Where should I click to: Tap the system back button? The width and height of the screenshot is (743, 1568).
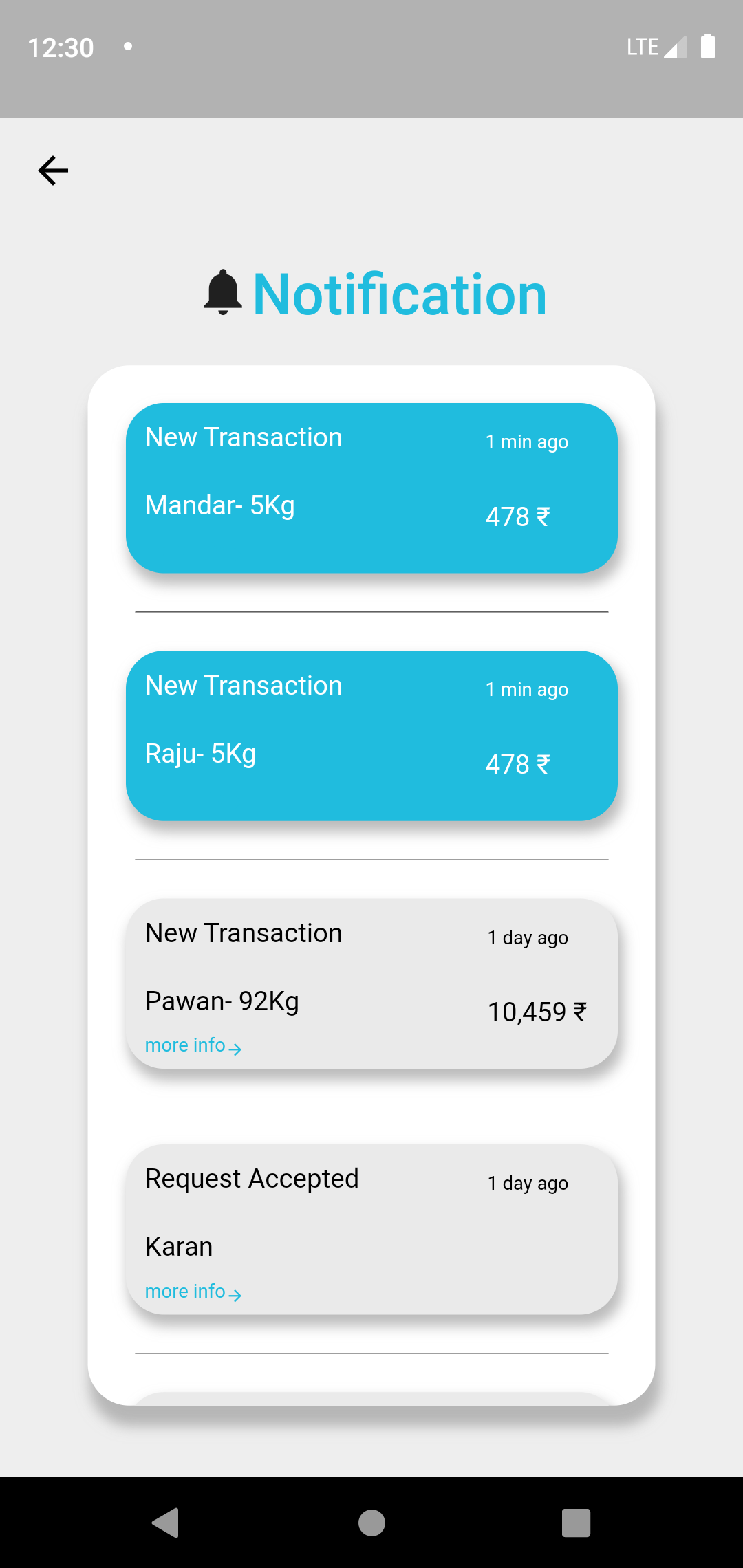pos(166,1522)
